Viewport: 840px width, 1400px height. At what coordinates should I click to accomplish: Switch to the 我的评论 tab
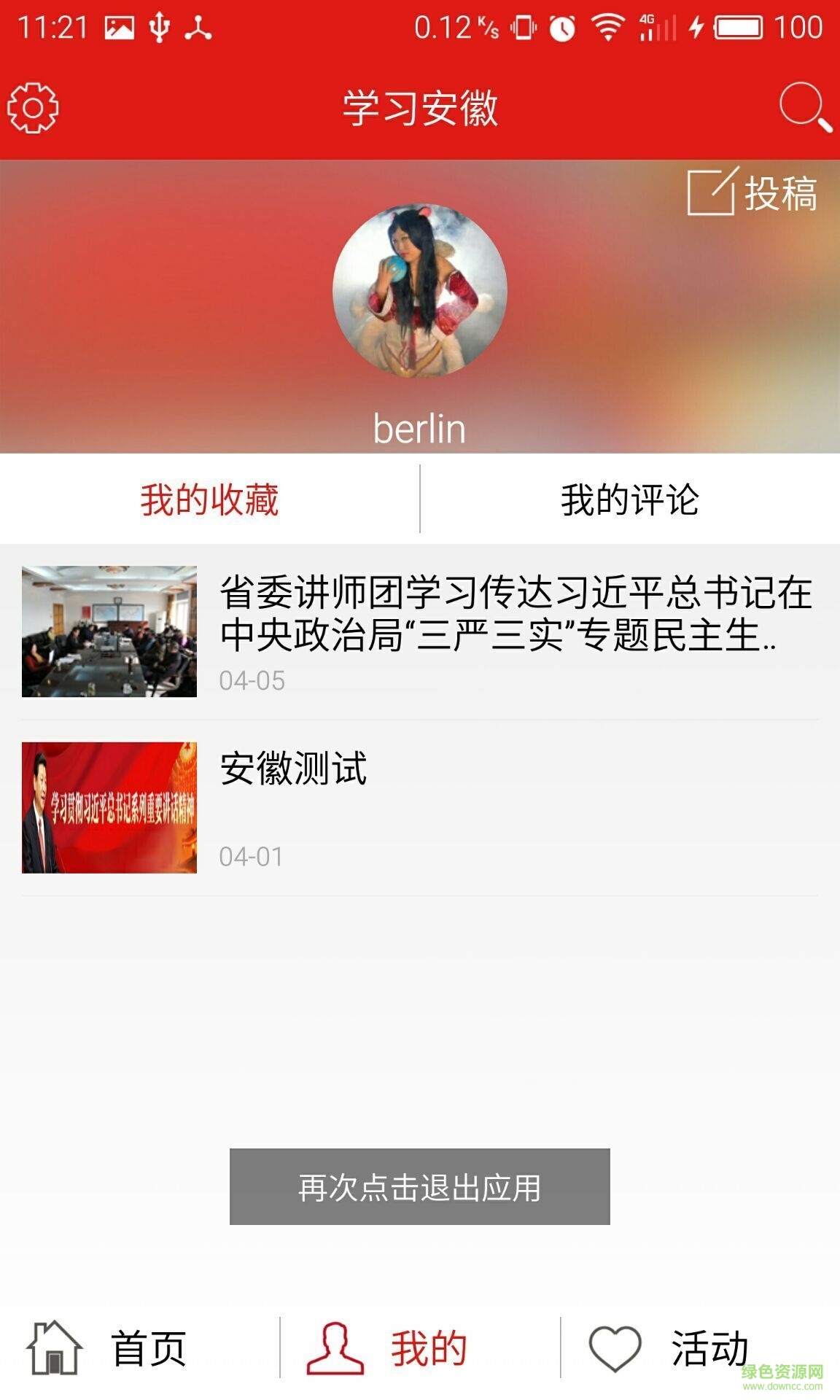[x=630, y=498]
